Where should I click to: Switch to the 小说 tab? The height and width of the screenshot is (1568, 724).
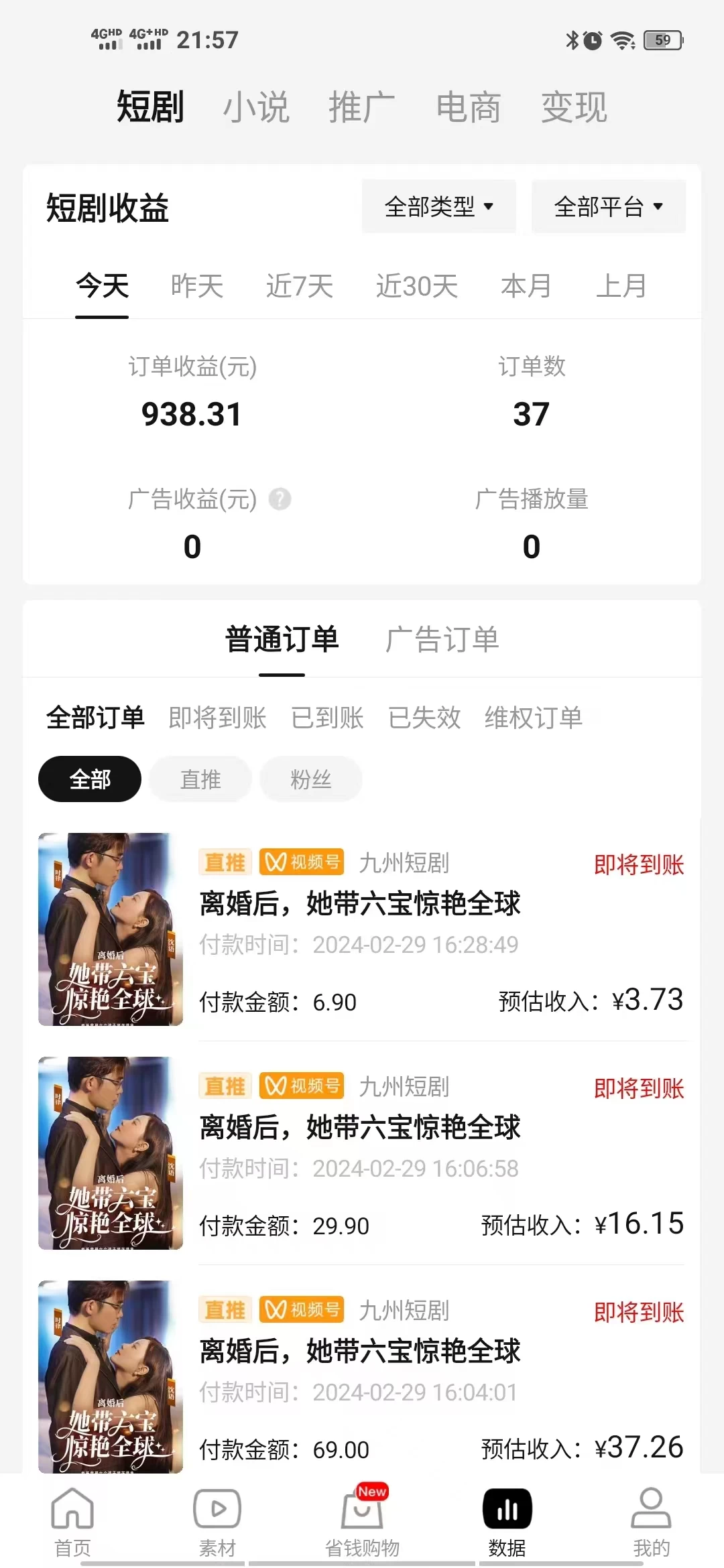point(257,107)
